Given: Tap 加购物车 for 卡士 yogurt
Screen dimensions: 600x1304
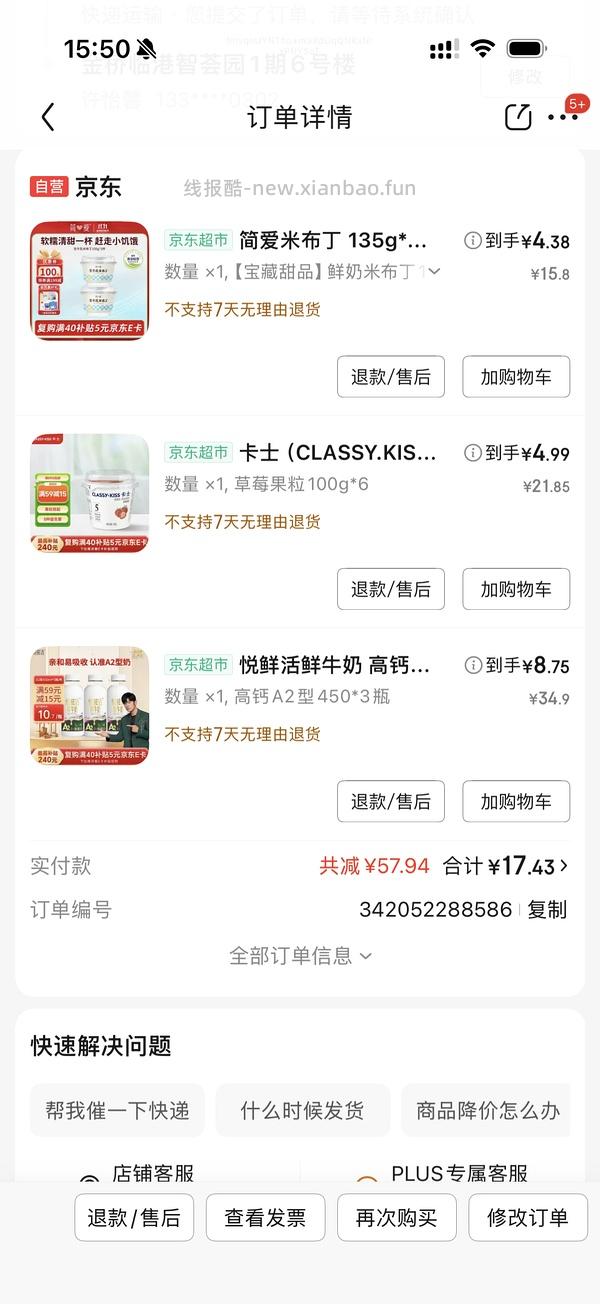Looking at the screenshot, I should (515, 589).
